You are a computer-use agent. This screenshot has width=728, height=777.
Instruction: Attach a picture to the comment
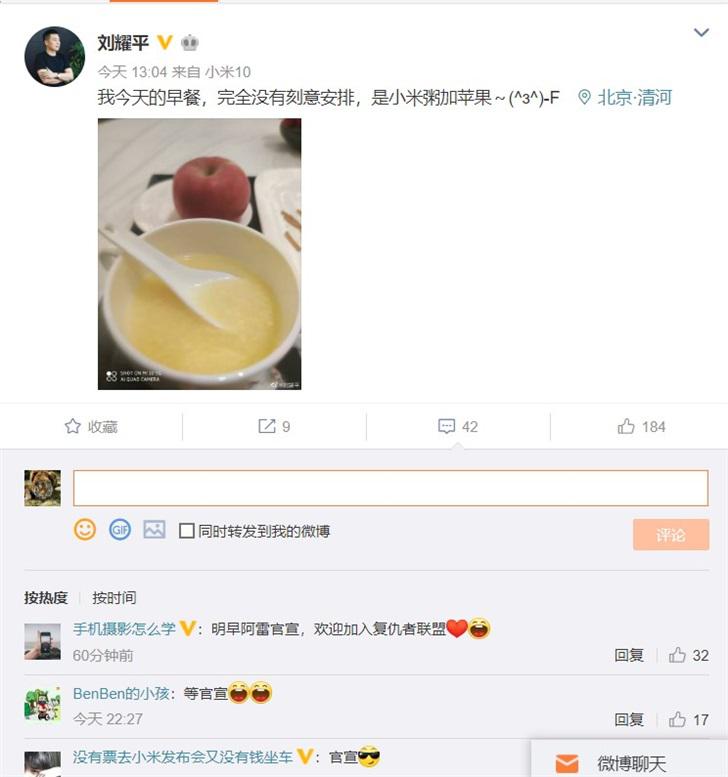coord(154,530)
